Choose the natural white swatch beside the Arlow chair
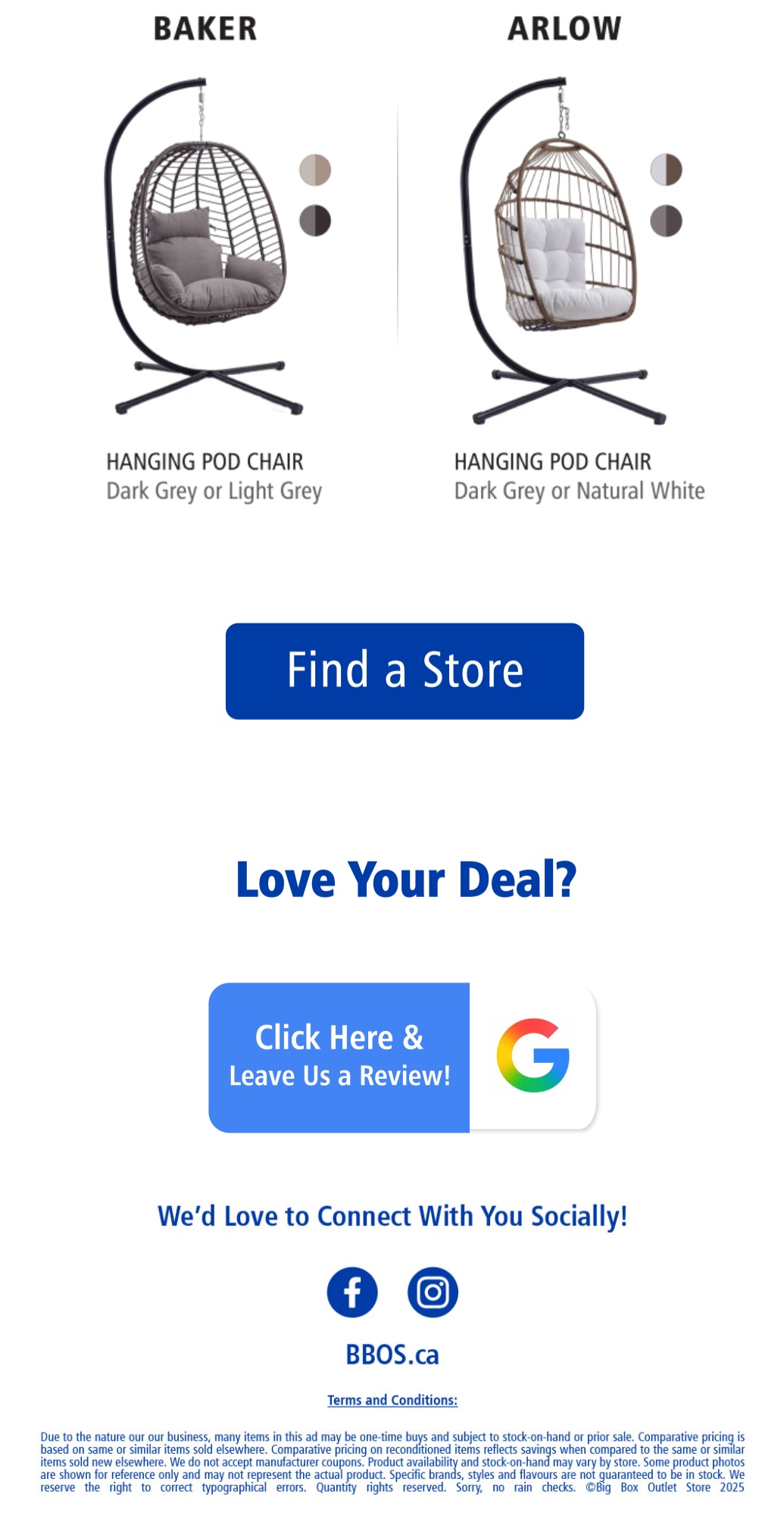784x1519 pixels. (665, 168)
